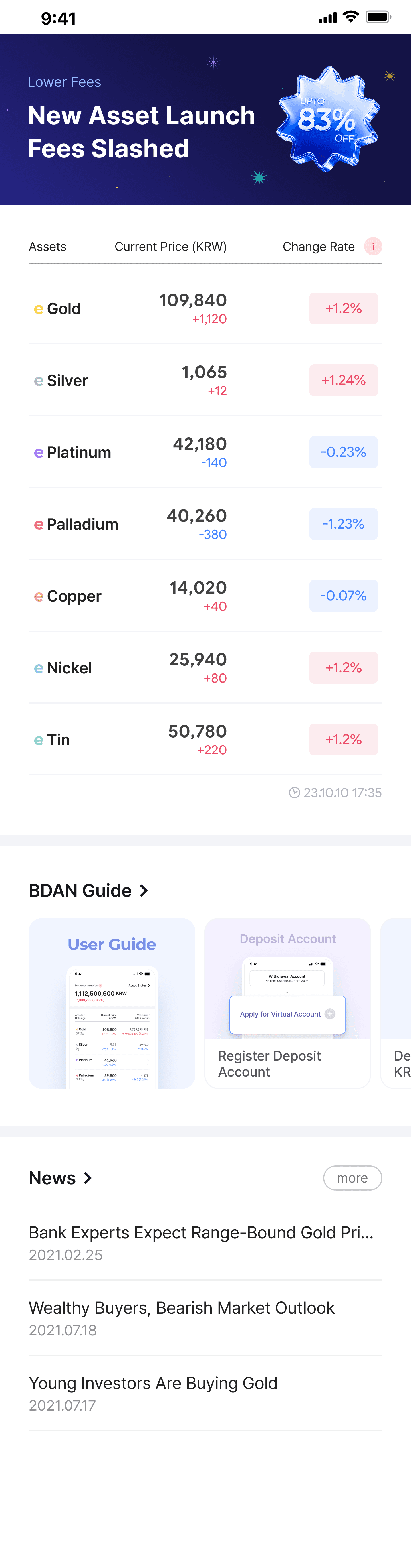411x1568 pixels.
Task: Read the Range-Bound Gold news article
Action: tap(205, 1242)
